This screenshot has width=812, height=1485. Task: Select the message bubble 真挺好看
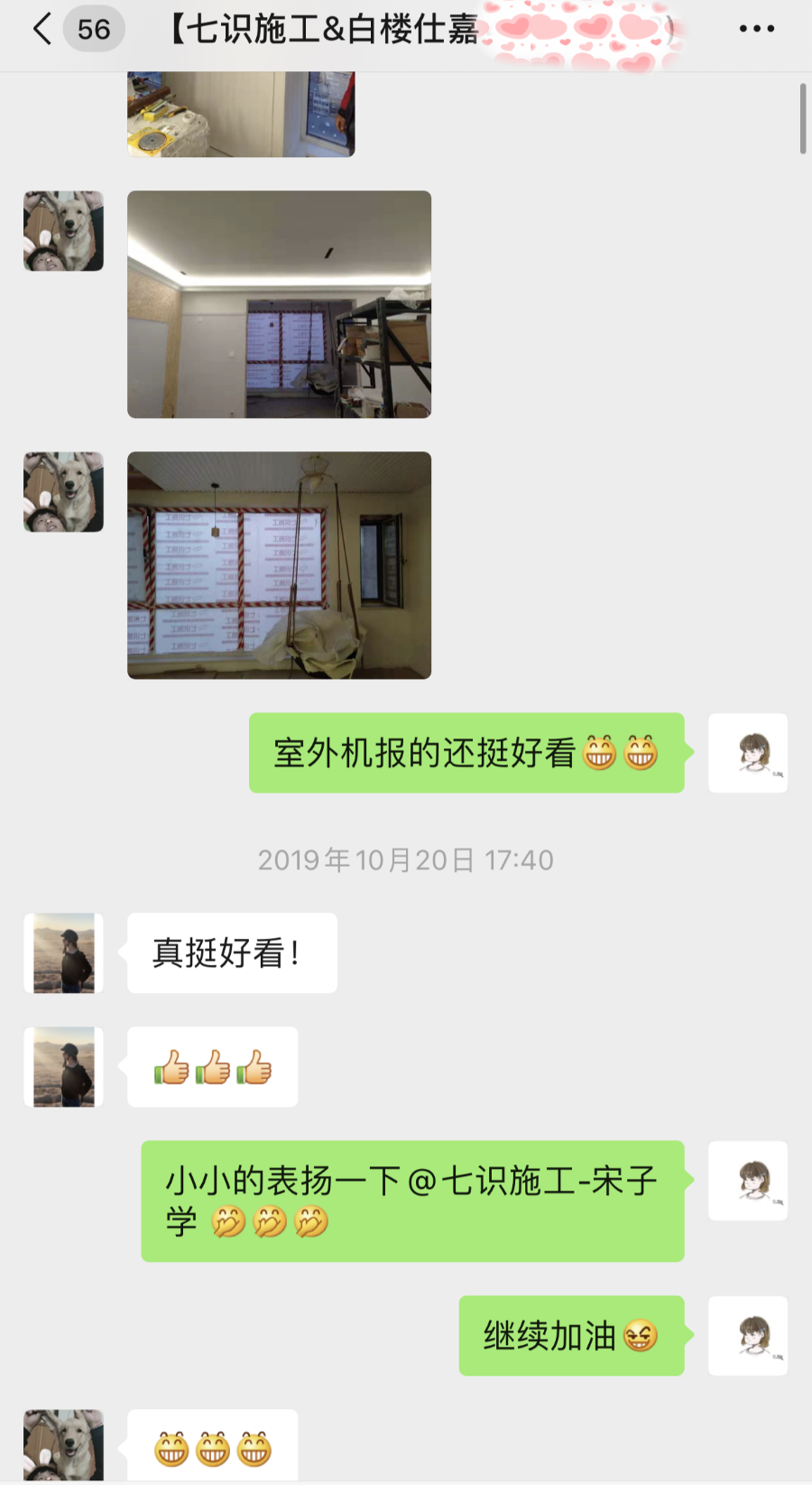click(231, 952)
